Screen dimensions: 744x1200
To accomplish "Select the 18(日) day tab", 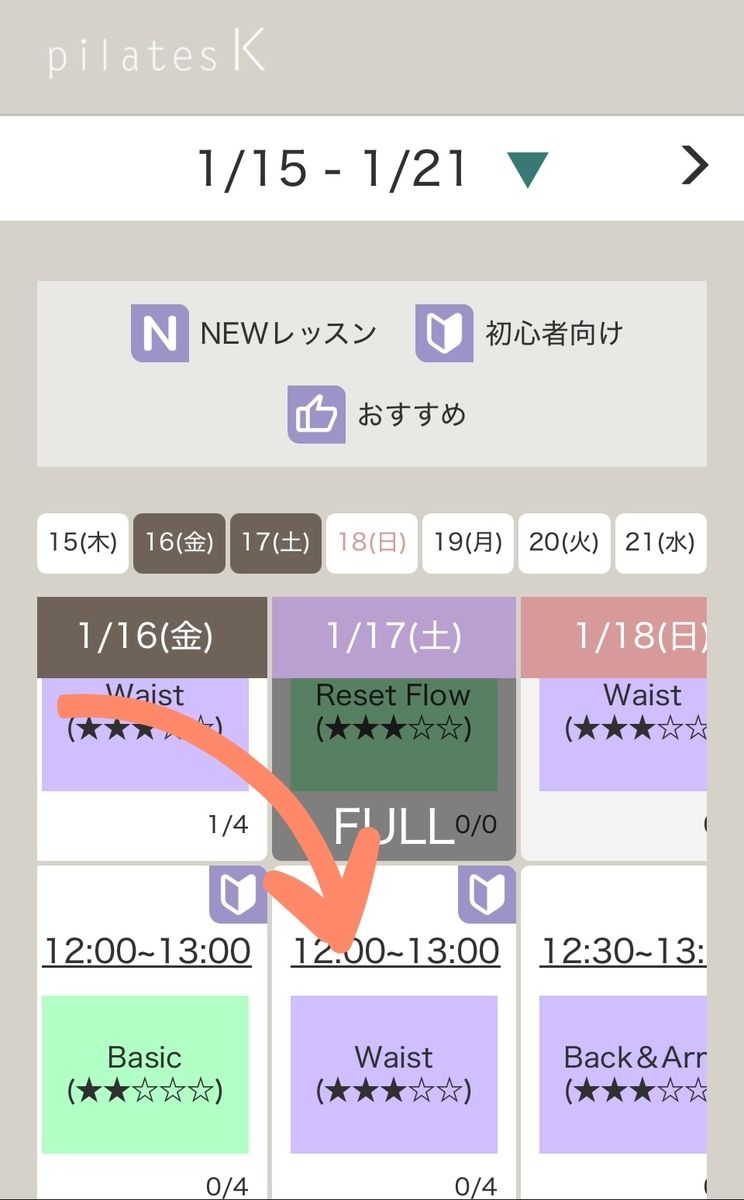I will [x=372, y=543].
